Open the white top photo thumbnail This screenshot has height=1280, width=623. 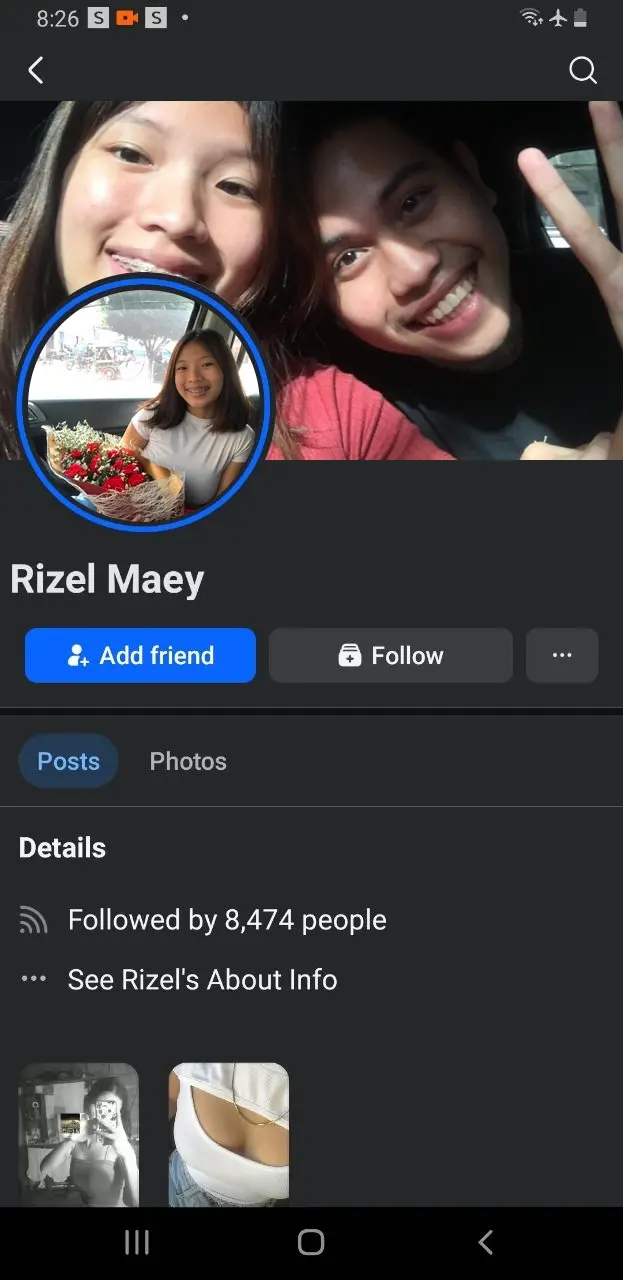[x=229, y=1134]
